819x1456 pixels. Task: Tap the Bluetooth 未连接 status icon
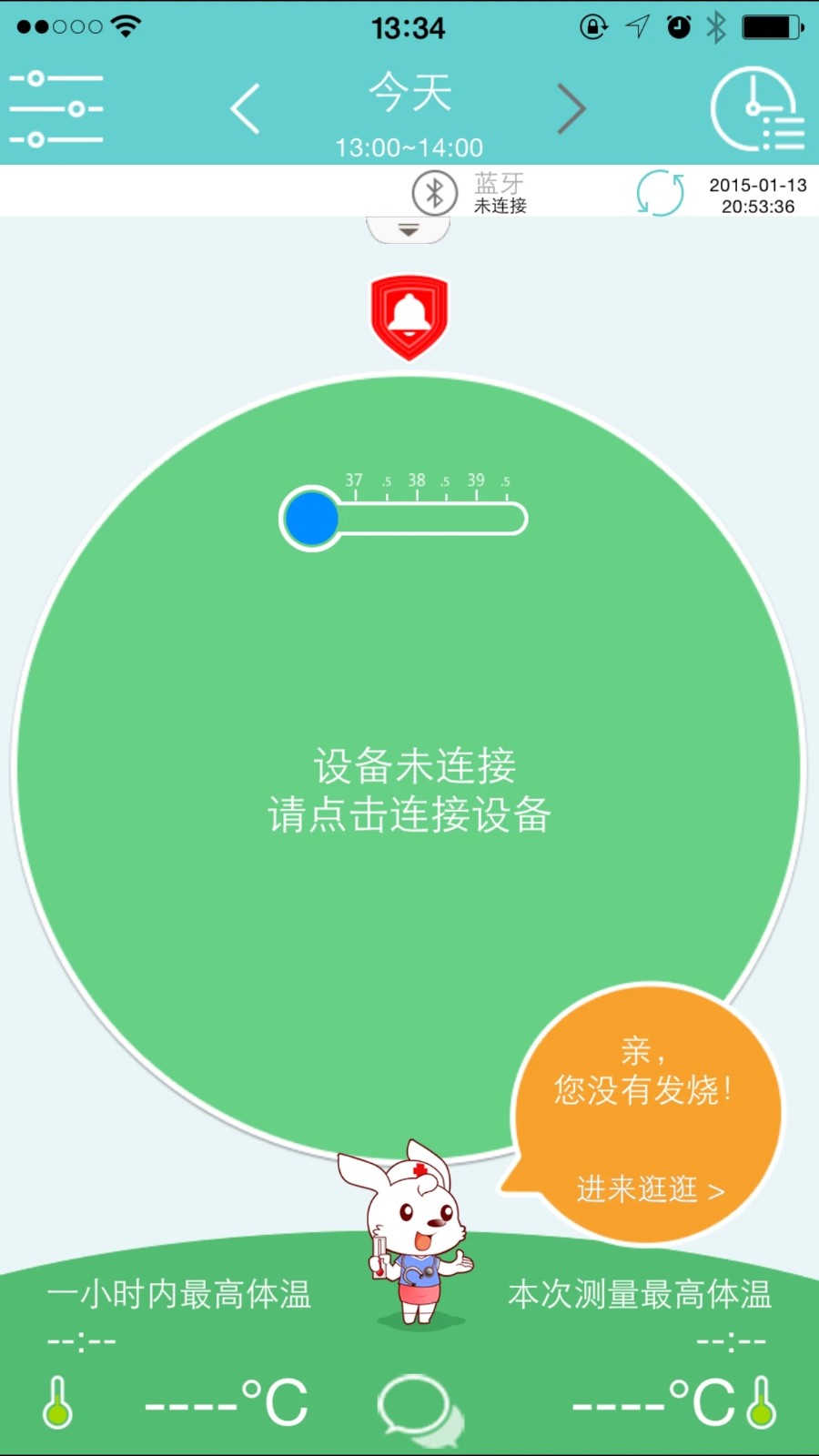pyautogui.click(x=435, y=193)
